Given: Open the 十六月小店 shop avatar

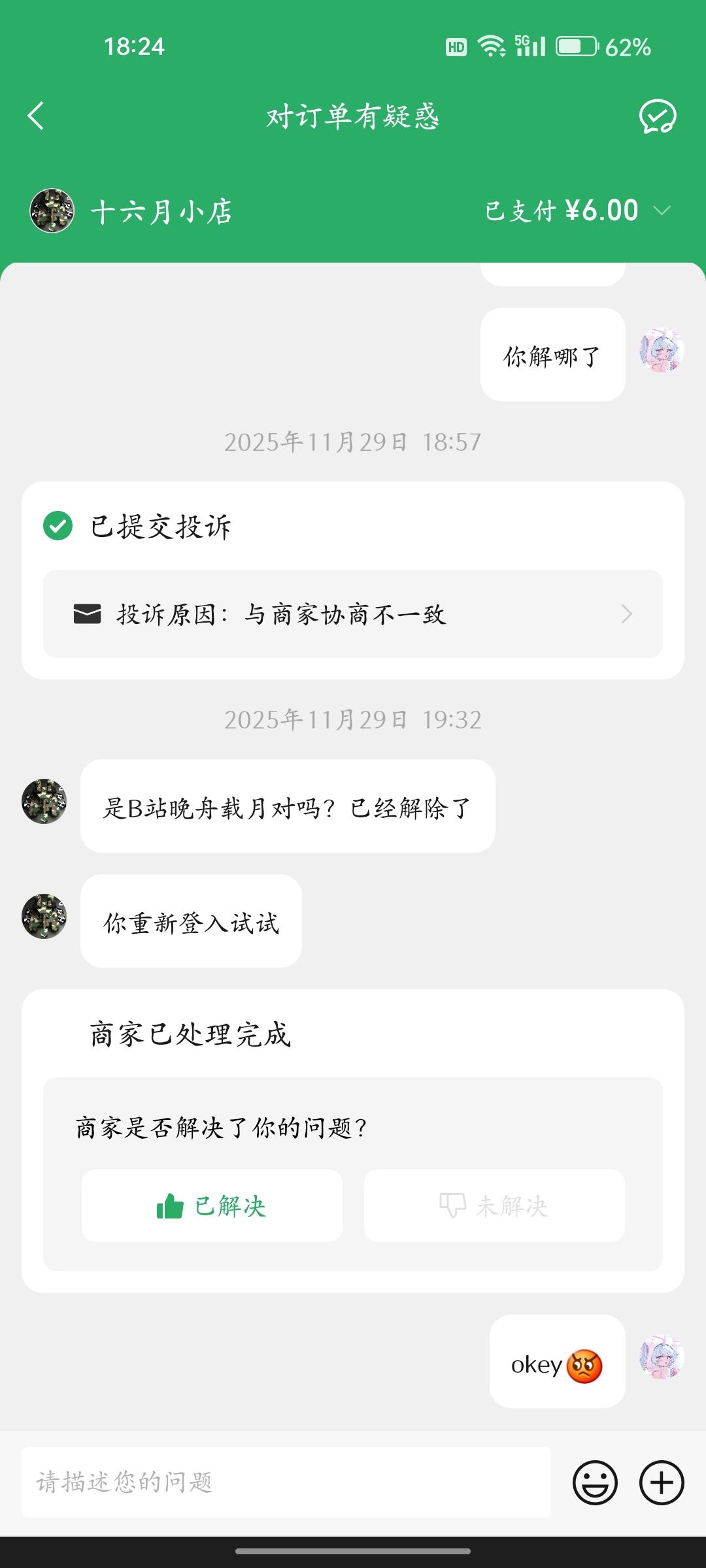Looking at the screenshot, I should [52, 211].
